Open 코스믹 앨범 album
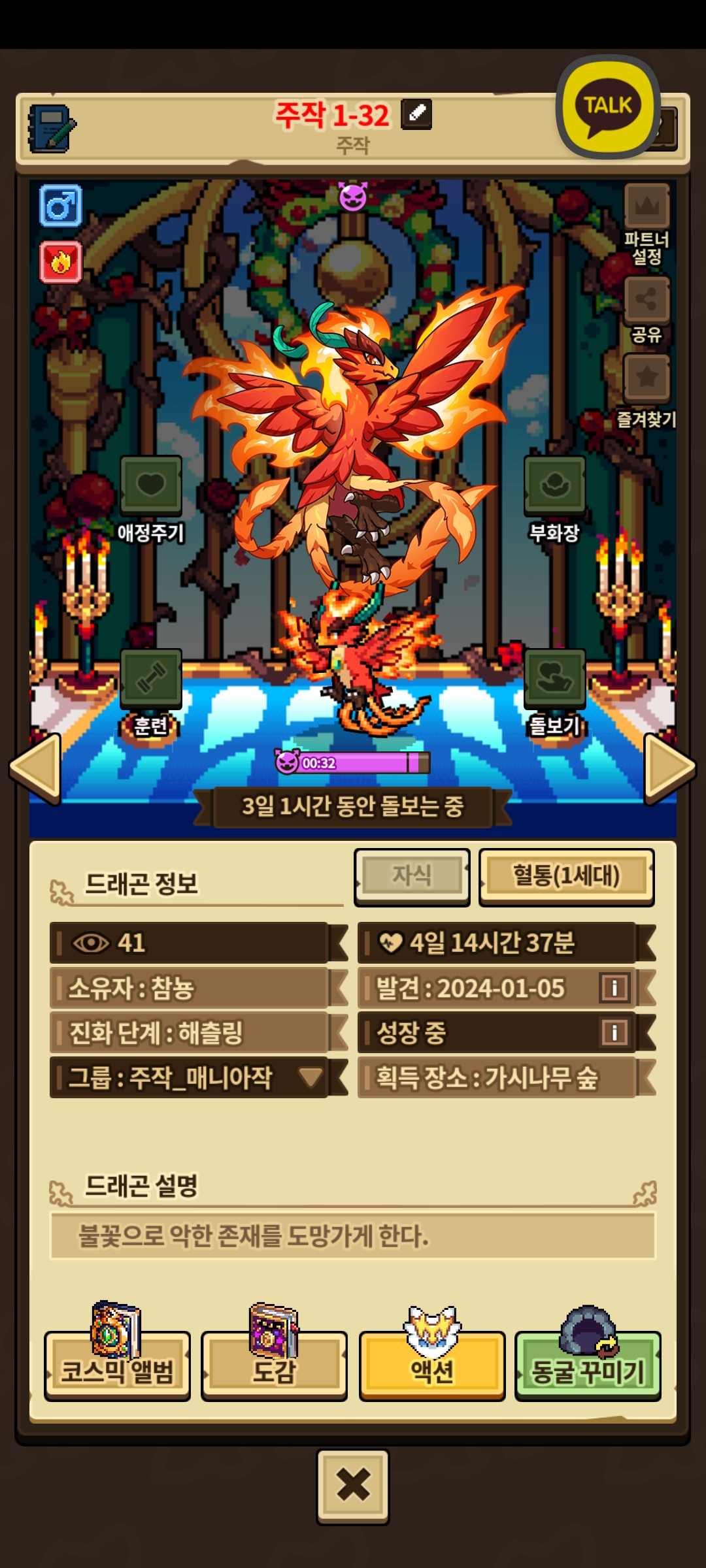Viewport: 706px width, 1568px height. [117, 1367]
